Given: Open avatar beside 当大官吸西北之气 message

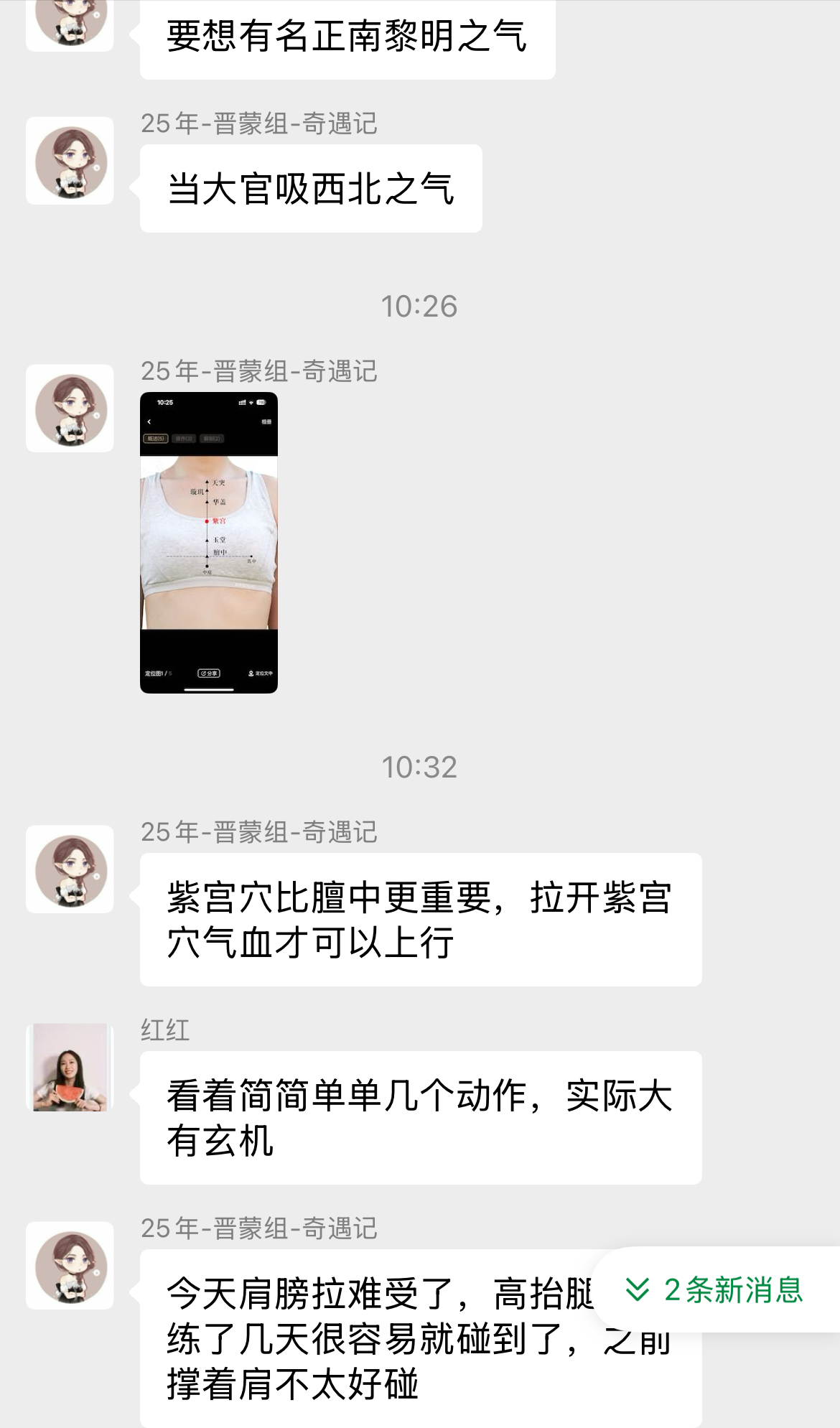Looking at the screenshot, I should pos(70,161).
